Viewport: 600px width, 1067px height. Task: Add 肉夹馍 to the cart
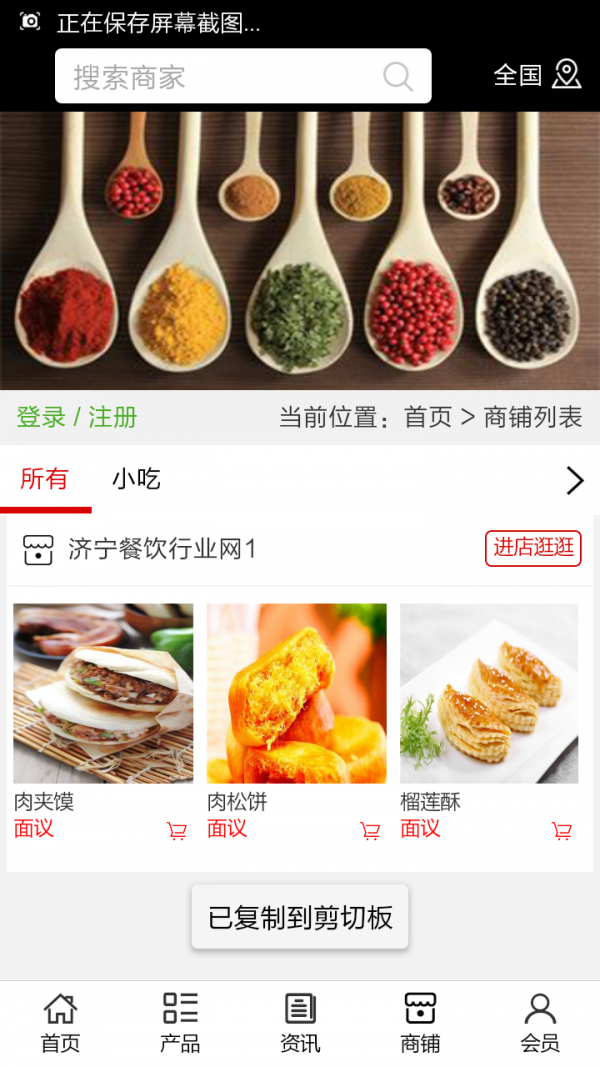tap(177, 831)
